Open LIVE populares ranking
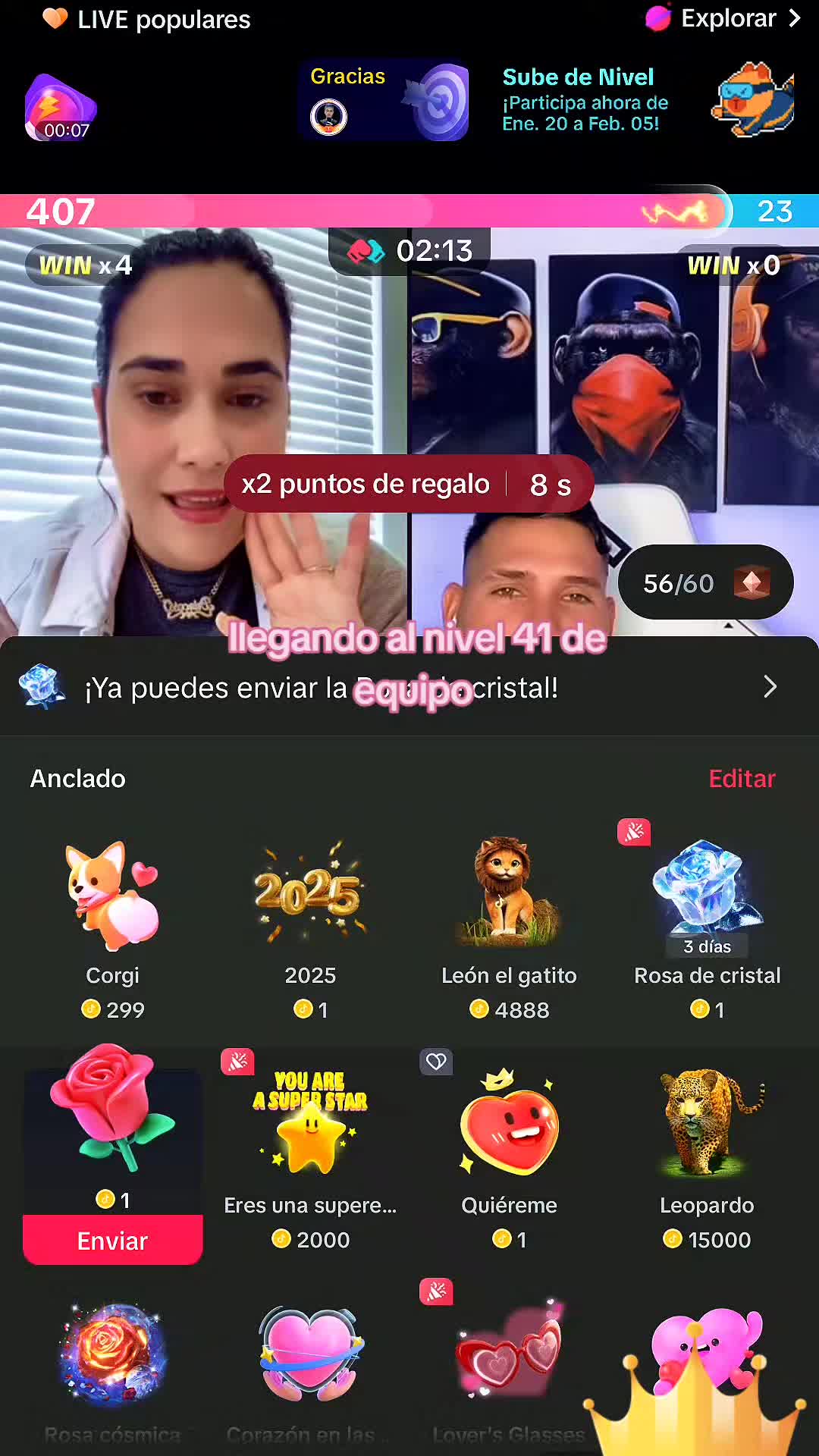Image resolution: width=819 pixels, height=1456 pixels. click(148, 20)
